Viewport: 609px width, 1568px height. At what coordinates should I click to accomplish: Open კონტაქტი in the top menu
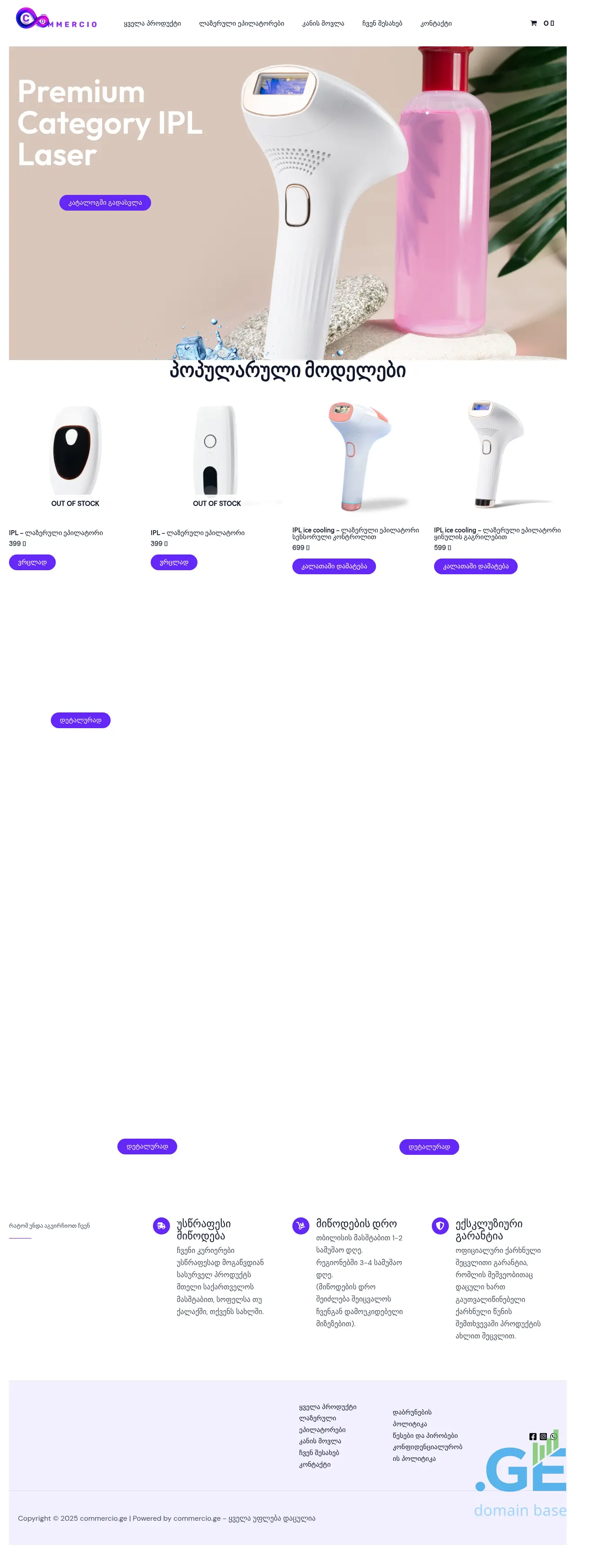click(x=436, y=24)
